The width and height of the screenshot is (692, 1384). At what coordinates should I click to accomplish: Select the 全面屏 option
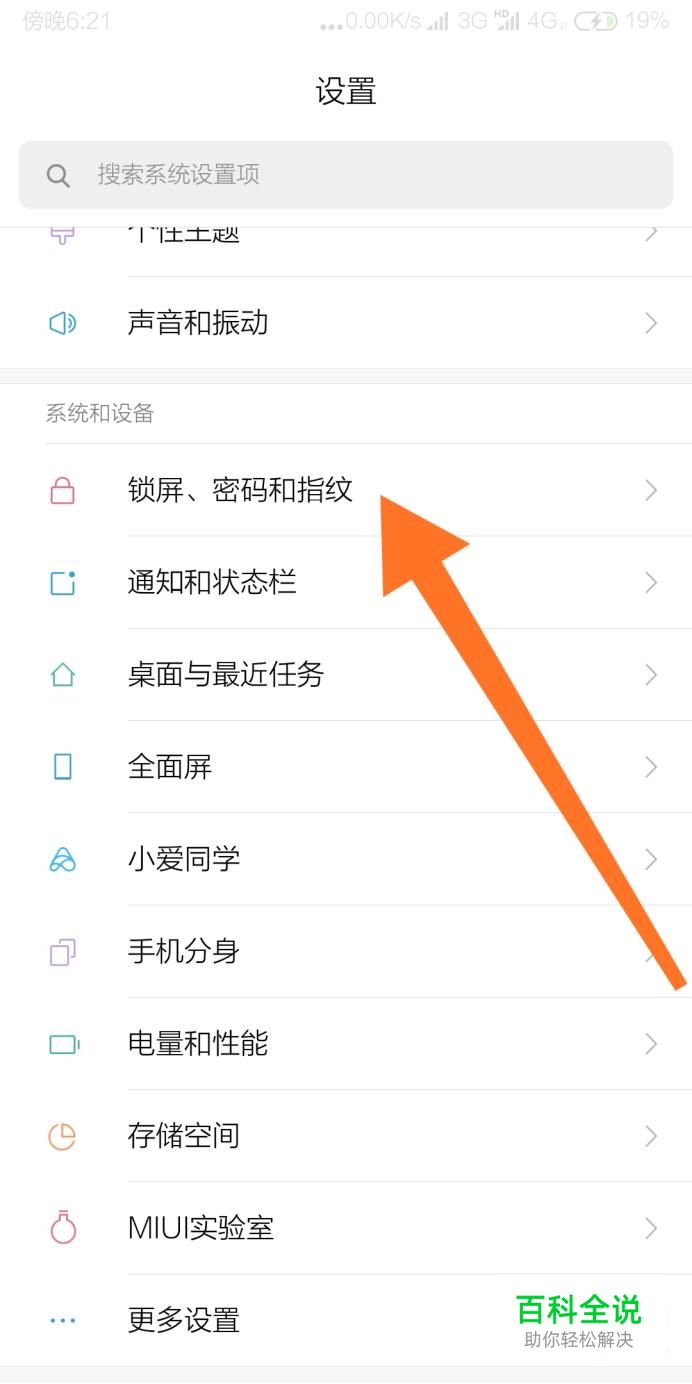(345, 767)
